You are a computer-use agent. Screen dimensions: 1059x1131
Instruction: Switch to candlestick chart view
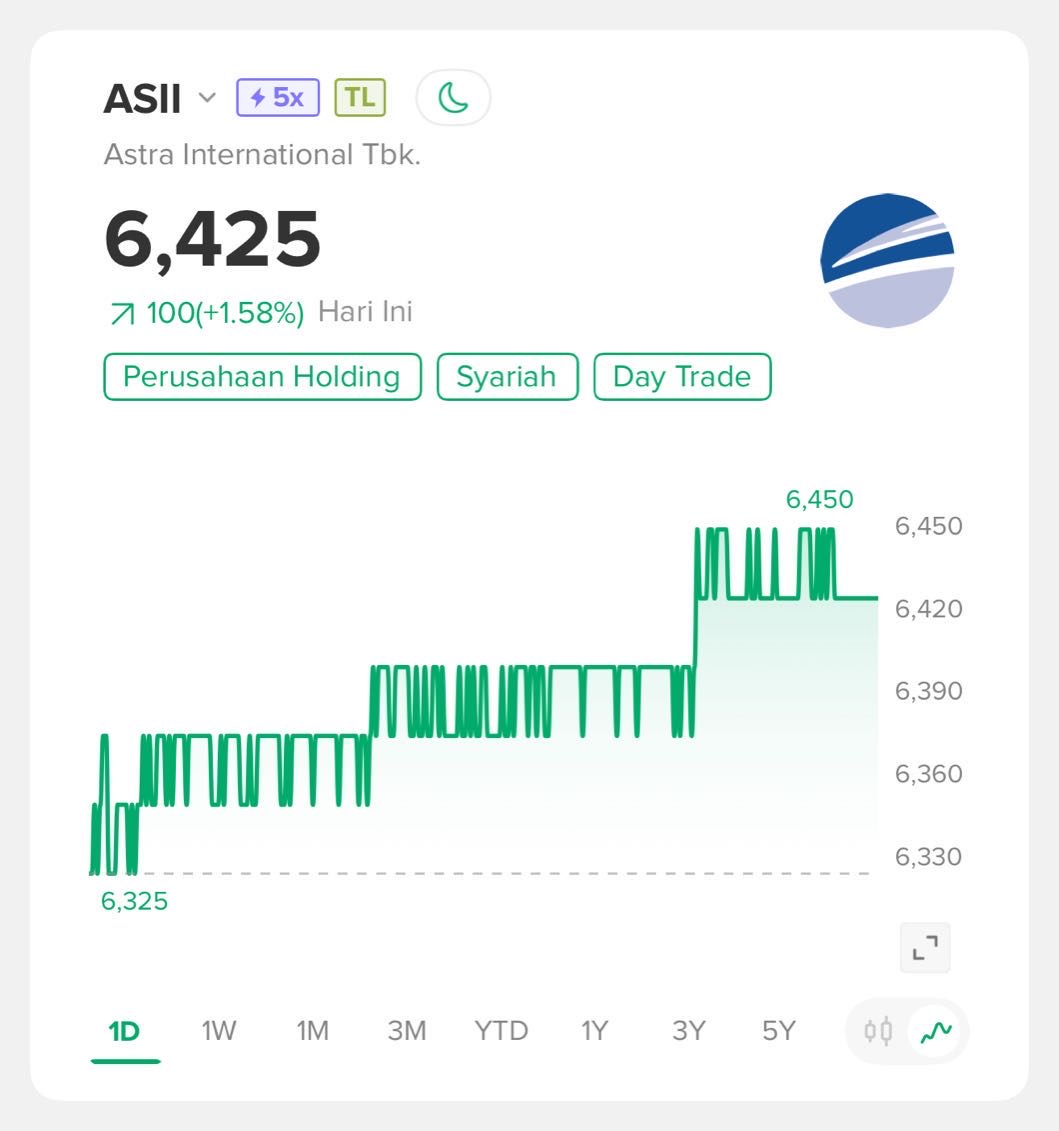878,1031
